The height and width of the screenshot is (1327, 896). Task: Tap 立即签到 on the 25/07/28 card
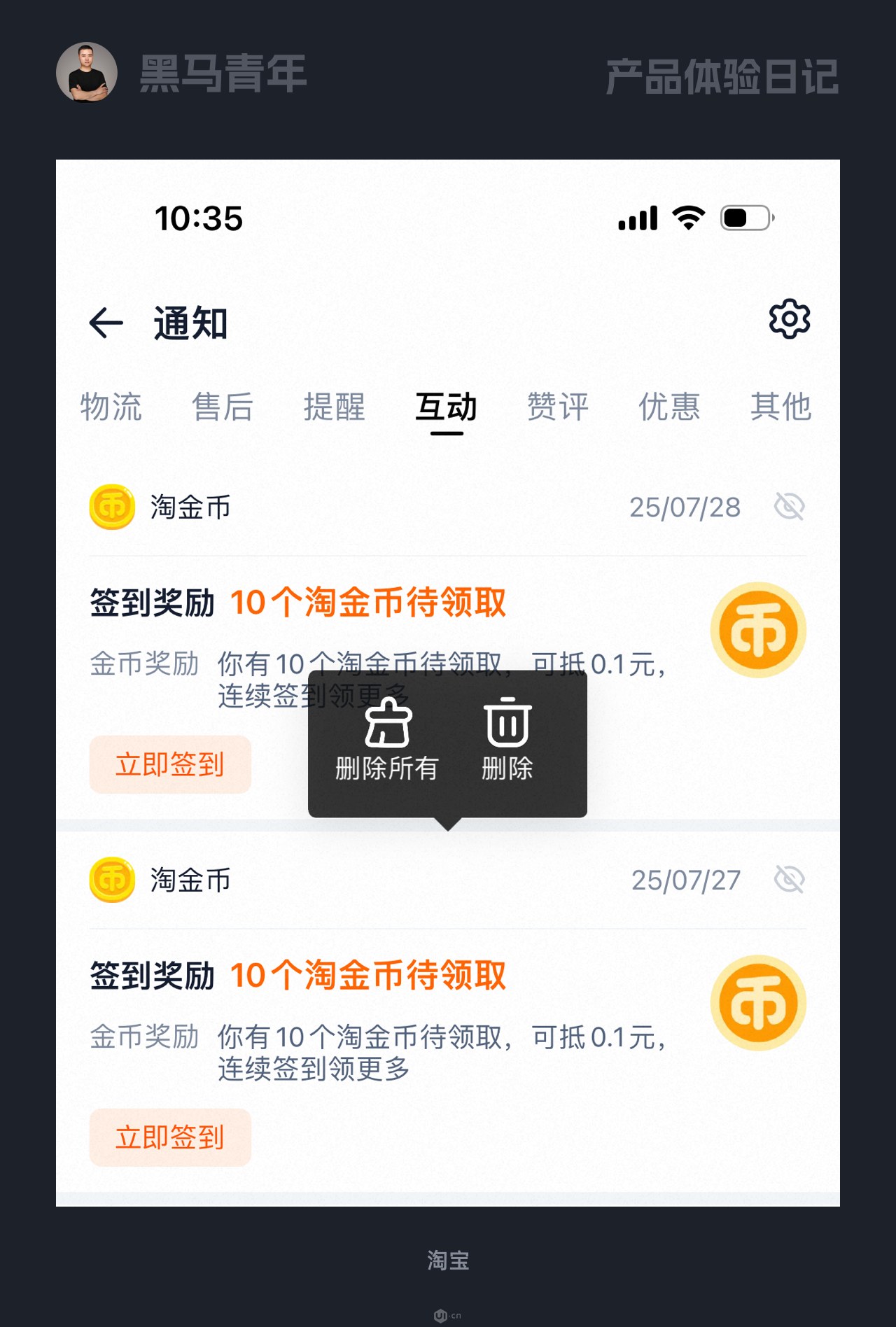coord(170,764)
